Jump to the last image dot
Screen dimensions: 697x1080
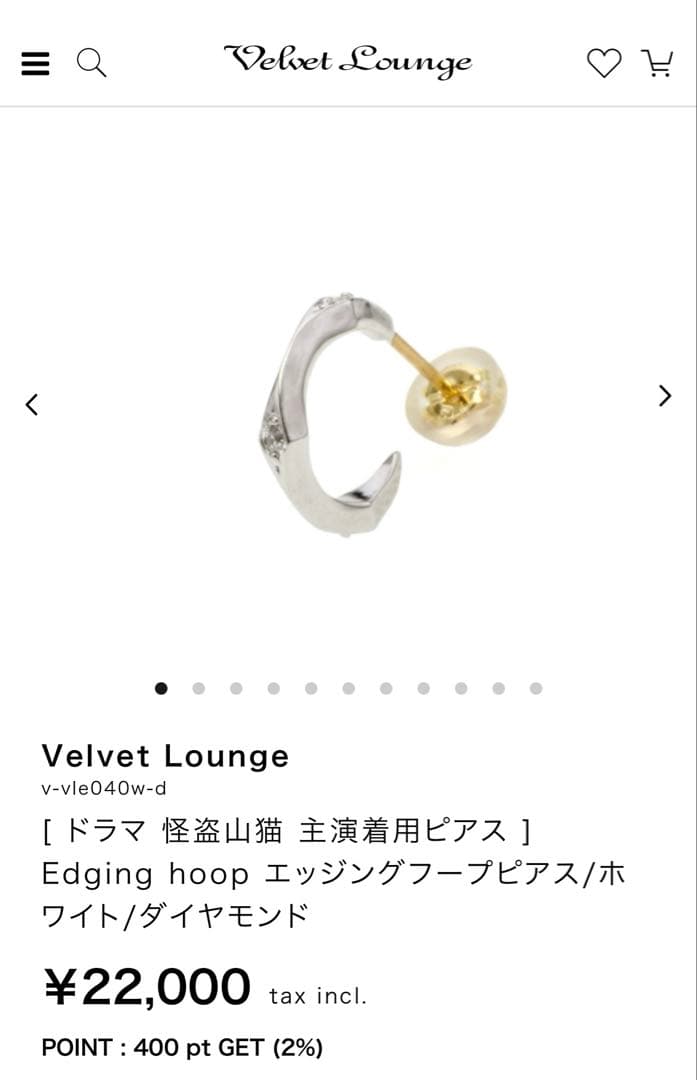point(536,688)
